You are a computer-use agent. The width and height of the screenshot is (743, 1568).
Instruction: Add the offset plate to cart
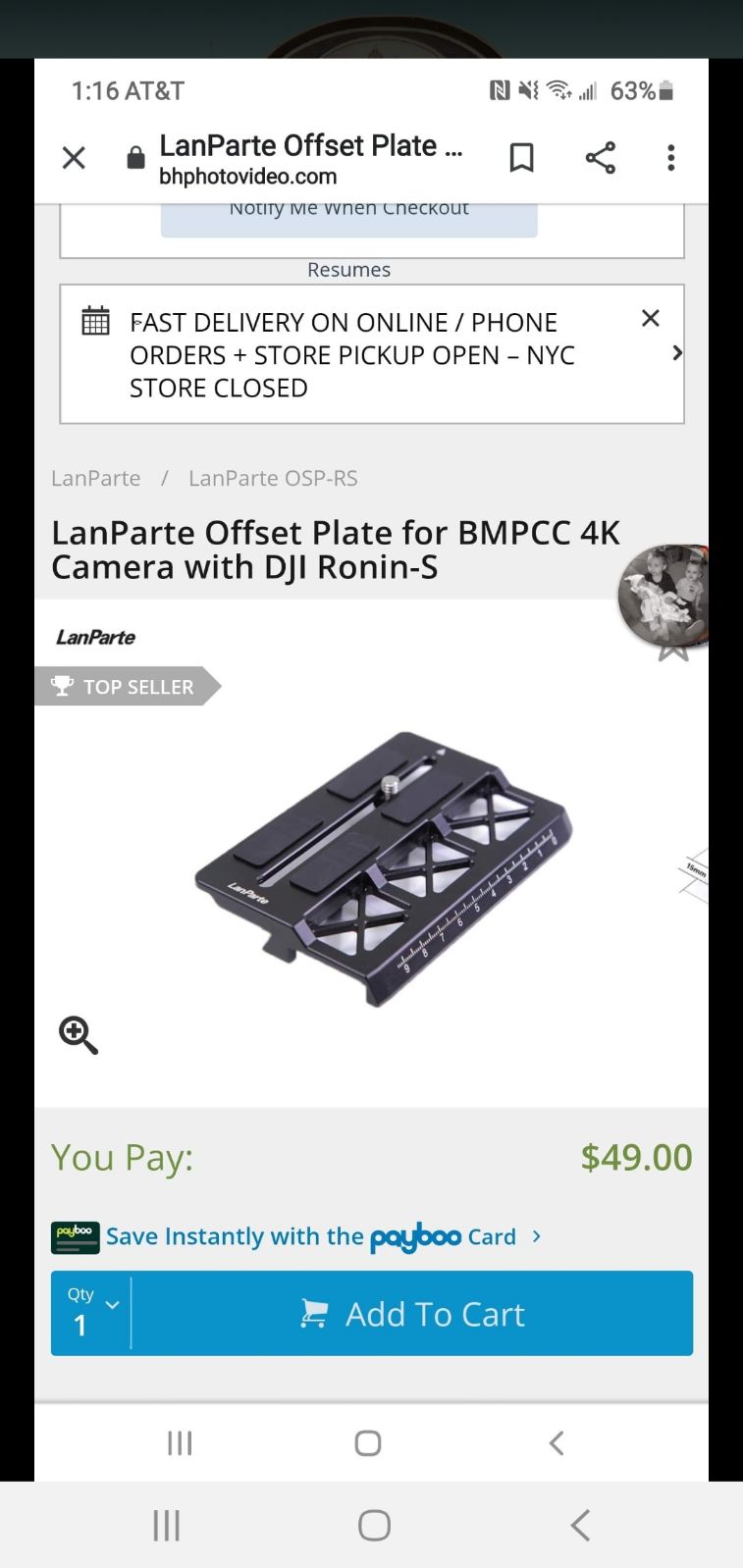[412, 1313]
